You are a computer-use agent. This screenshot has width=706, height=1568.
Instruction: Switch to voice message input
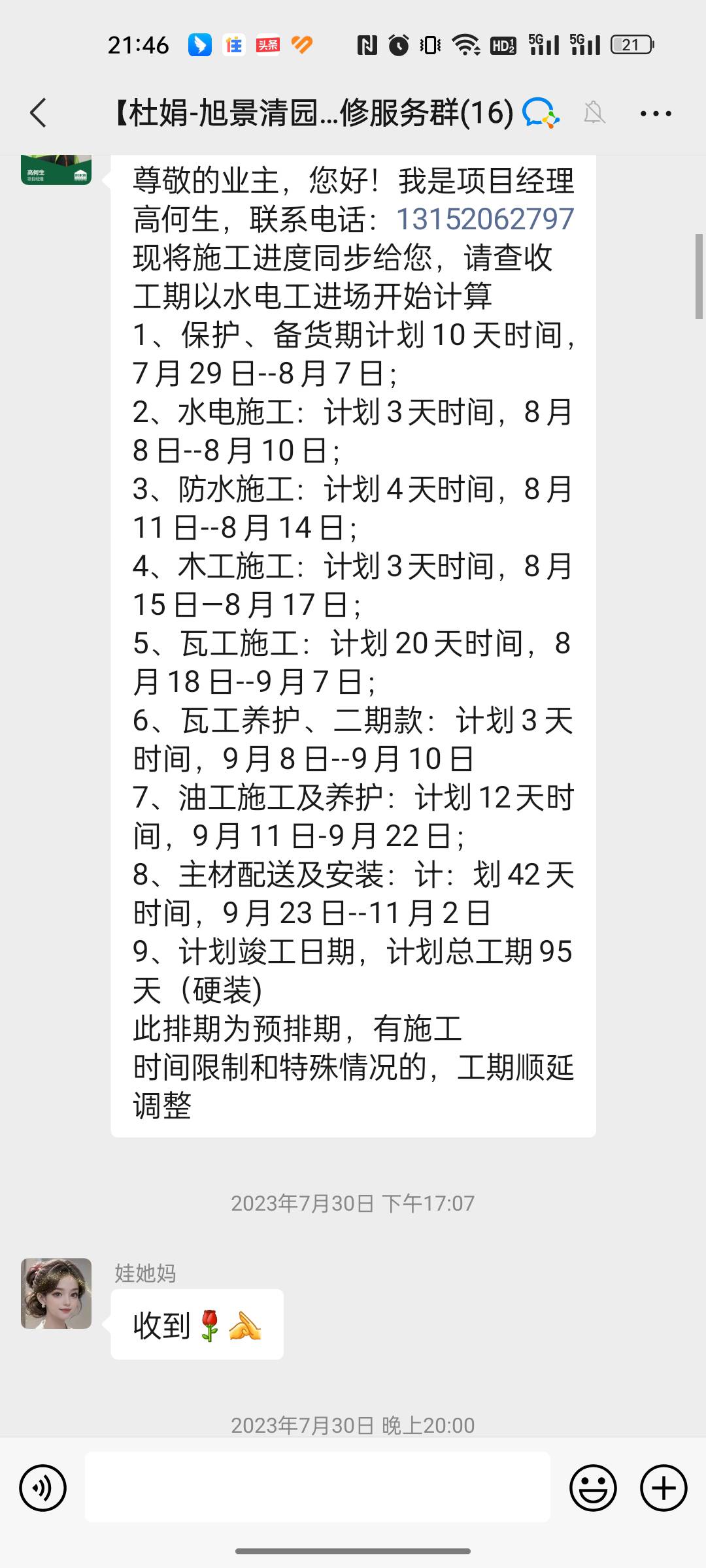[43, 1488]
